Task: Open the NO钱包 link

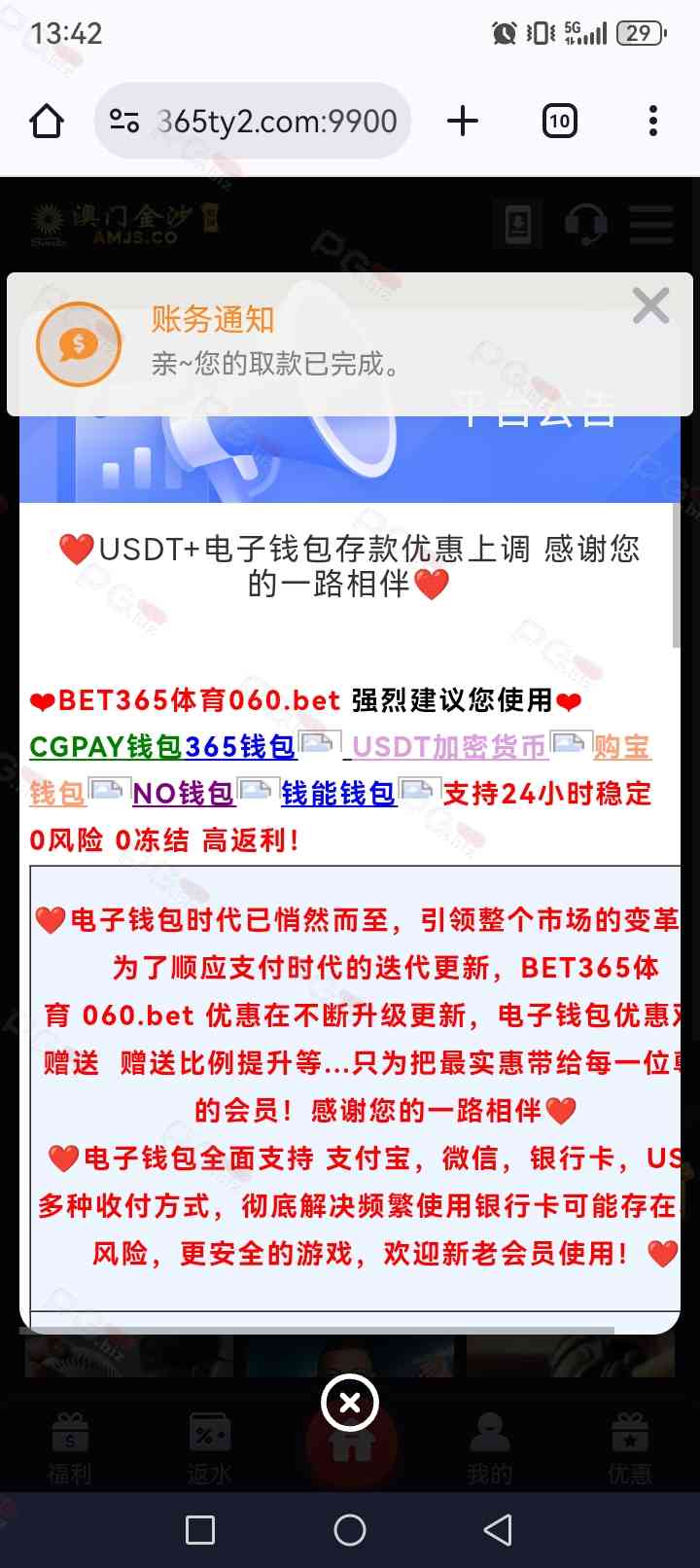Action: (x=183, y=794)
